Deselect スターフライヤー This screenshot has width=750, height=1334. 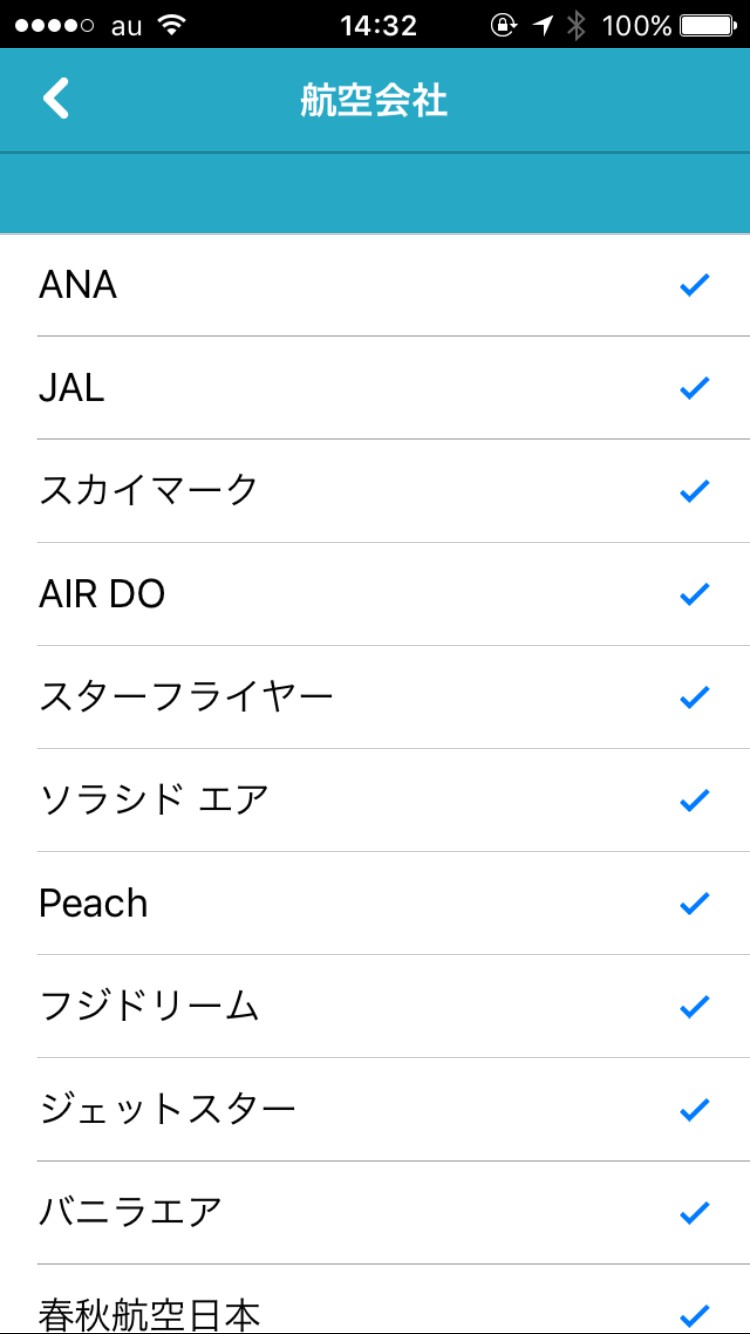(x=375, y=697)
